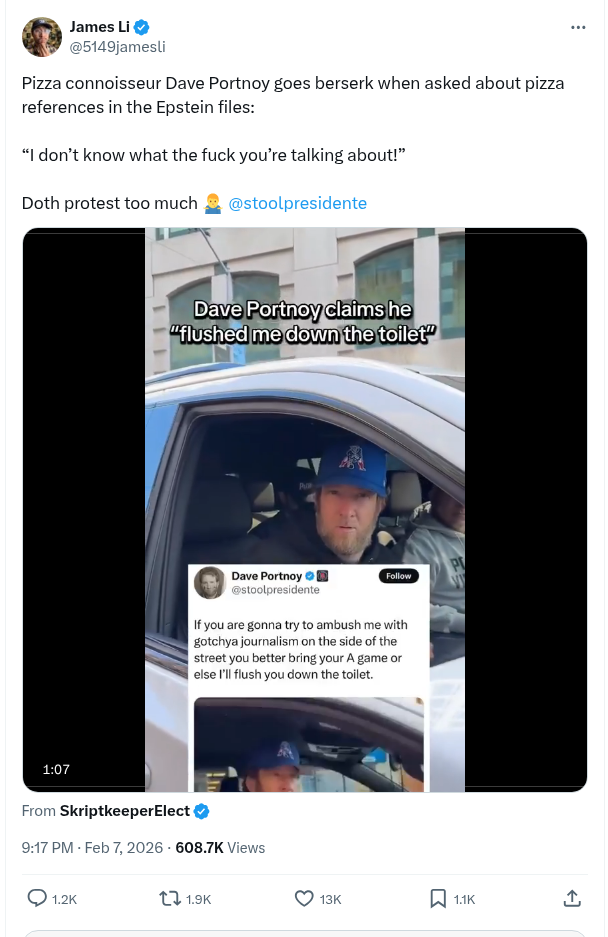Like the post with the heart icon
The width and height of the screenshot is (608, 937).
pos(305,899)
